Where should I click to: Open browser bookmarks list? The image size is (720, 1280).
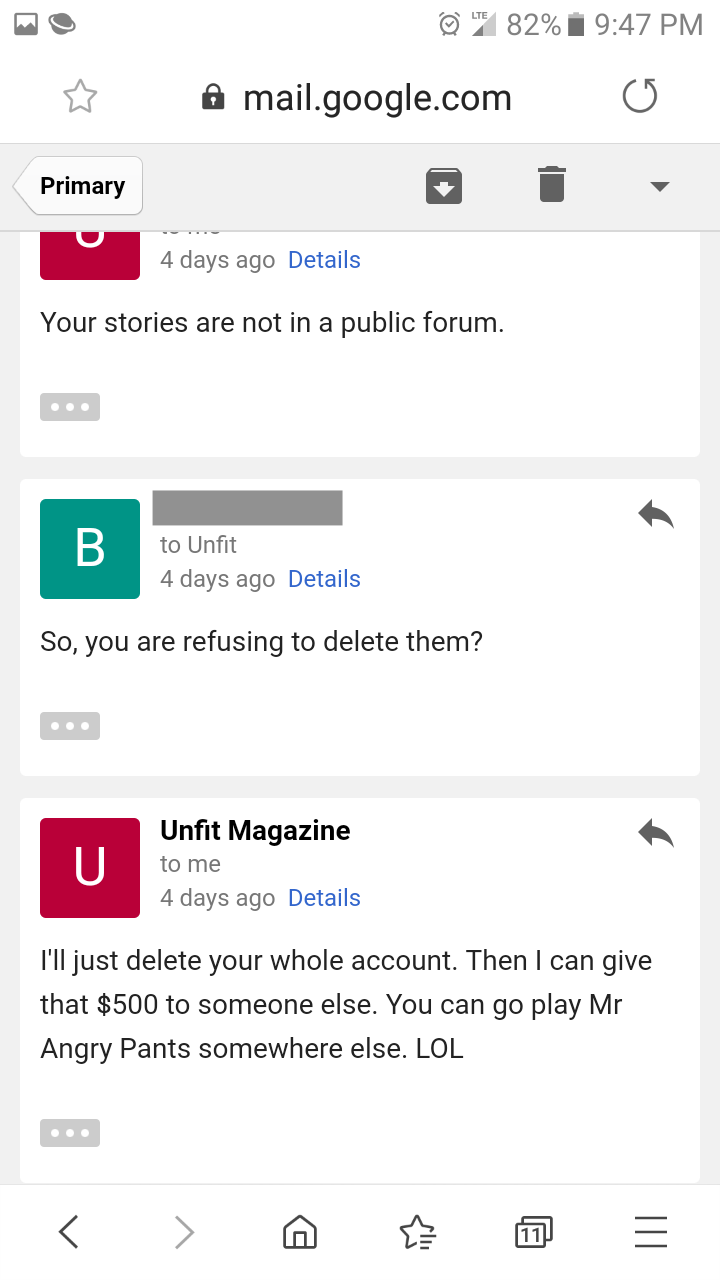click(417, 1232)
